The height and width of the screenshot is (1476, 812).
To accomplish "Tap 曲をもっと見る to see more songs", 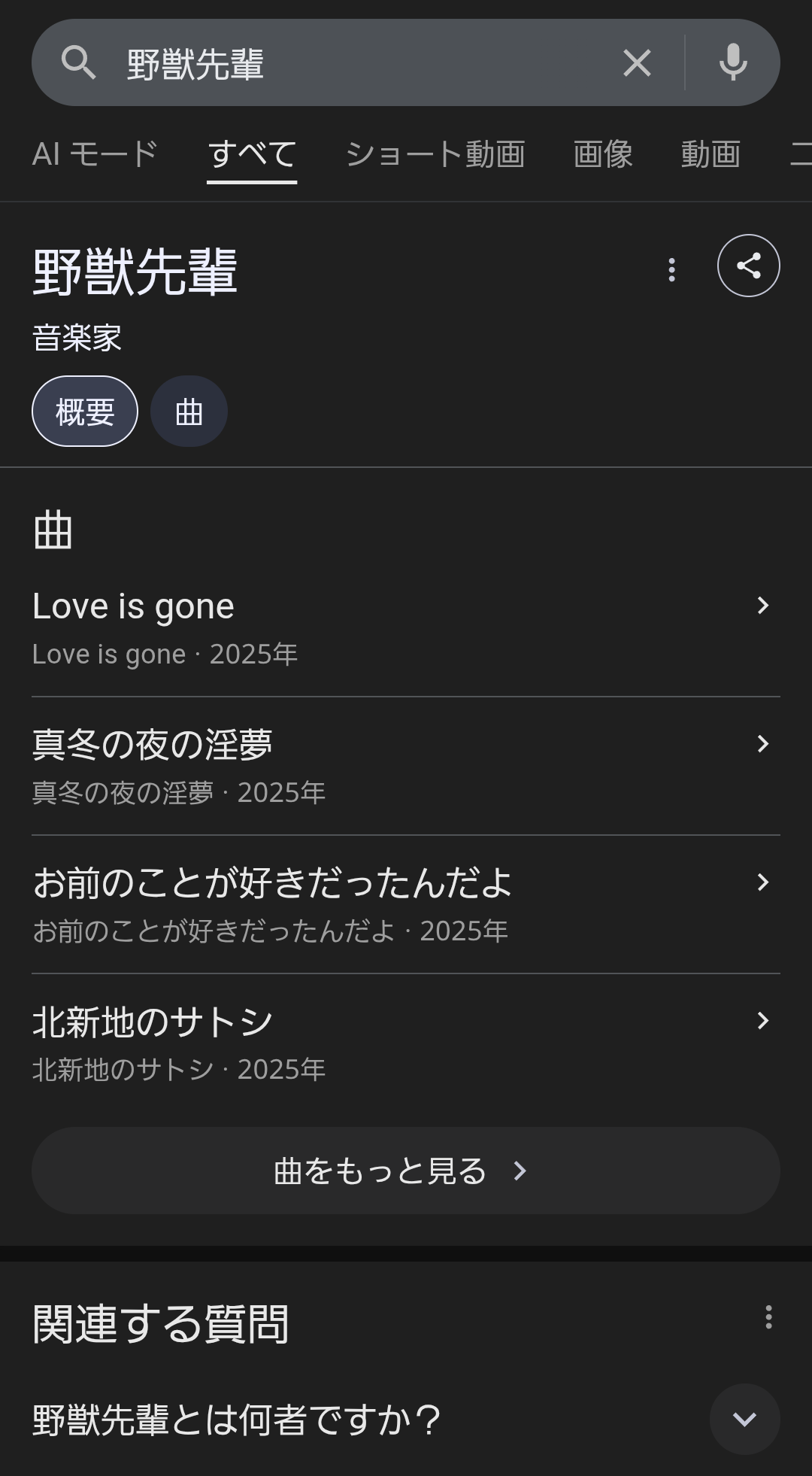I will tap(406, 1171).
